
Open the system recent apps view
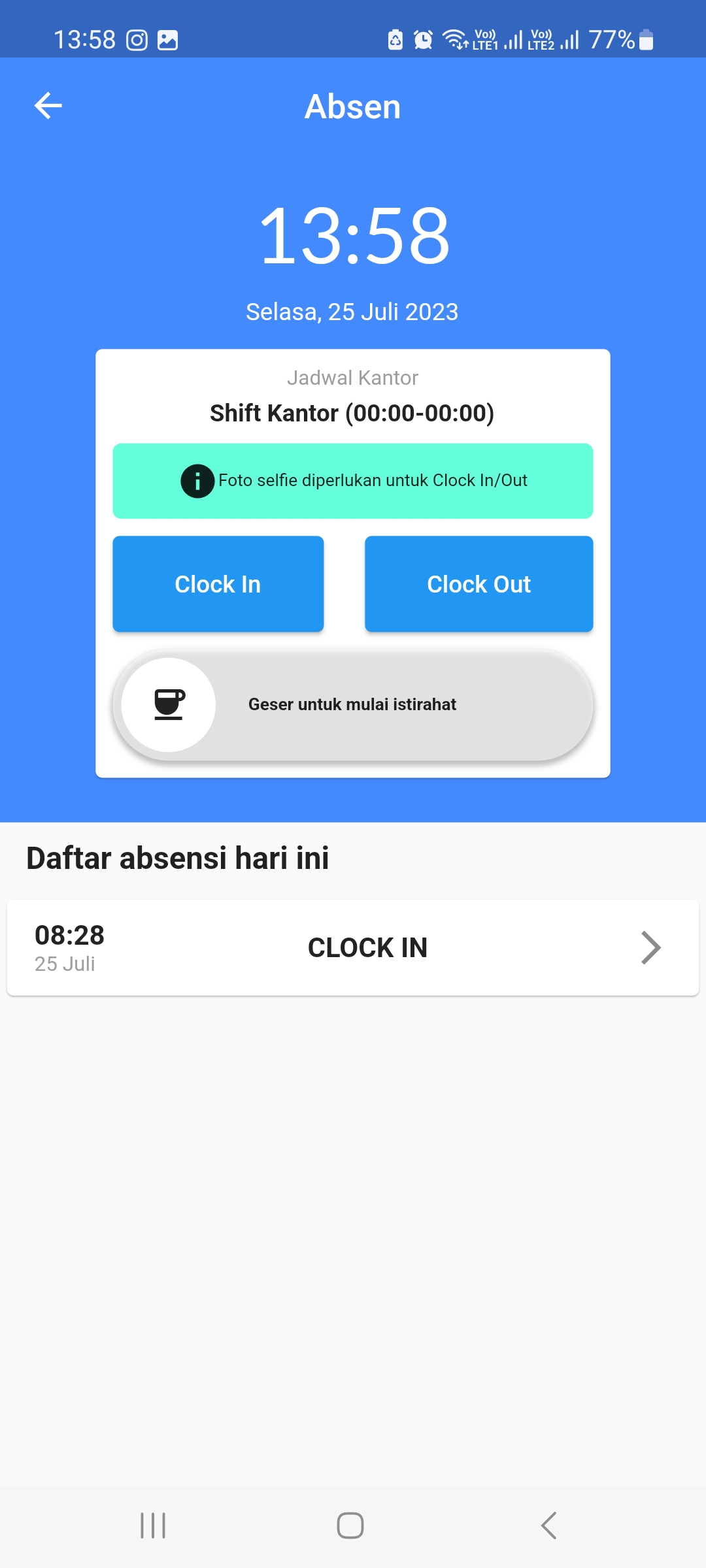pos(153,1526)
